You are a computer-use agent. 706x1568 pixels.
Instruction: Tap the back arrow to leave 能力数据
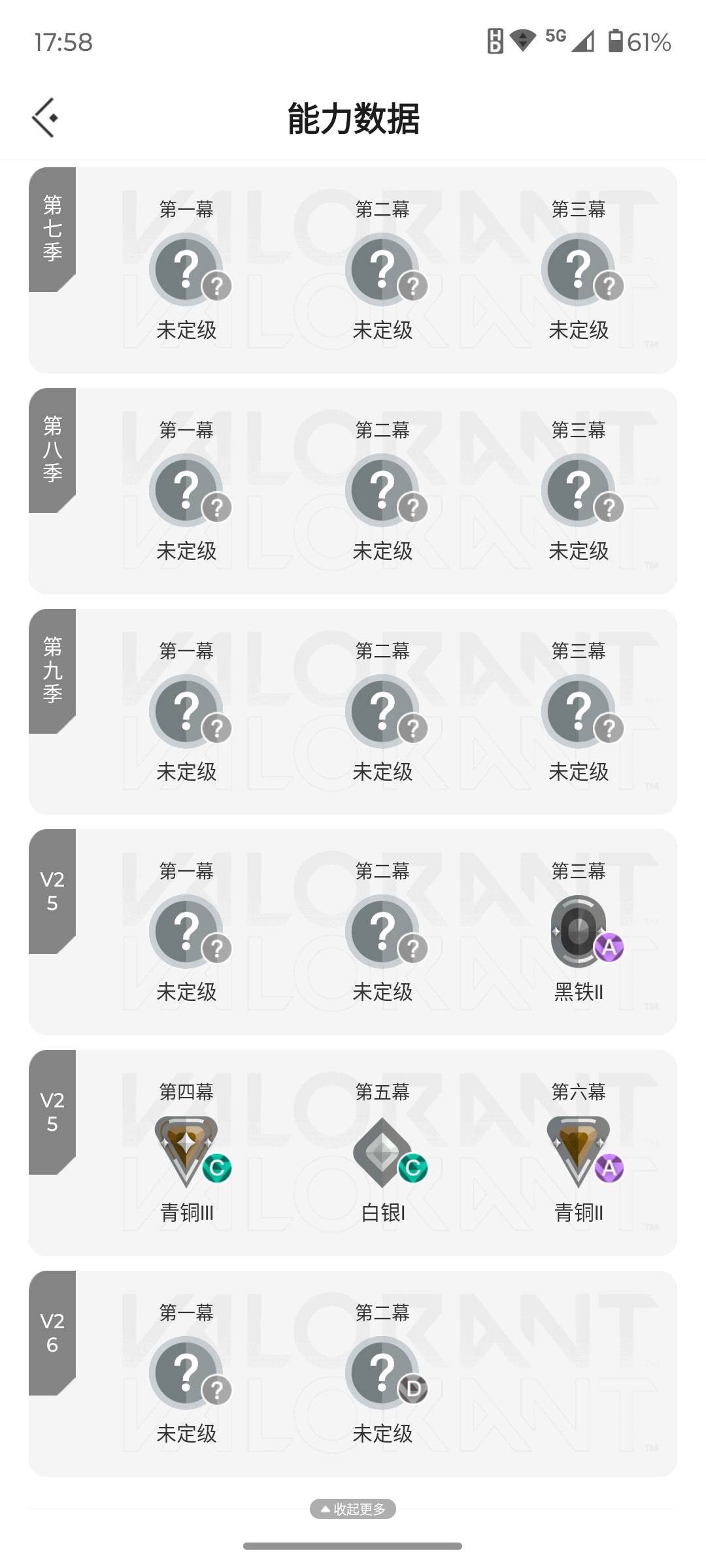[46, 118]
